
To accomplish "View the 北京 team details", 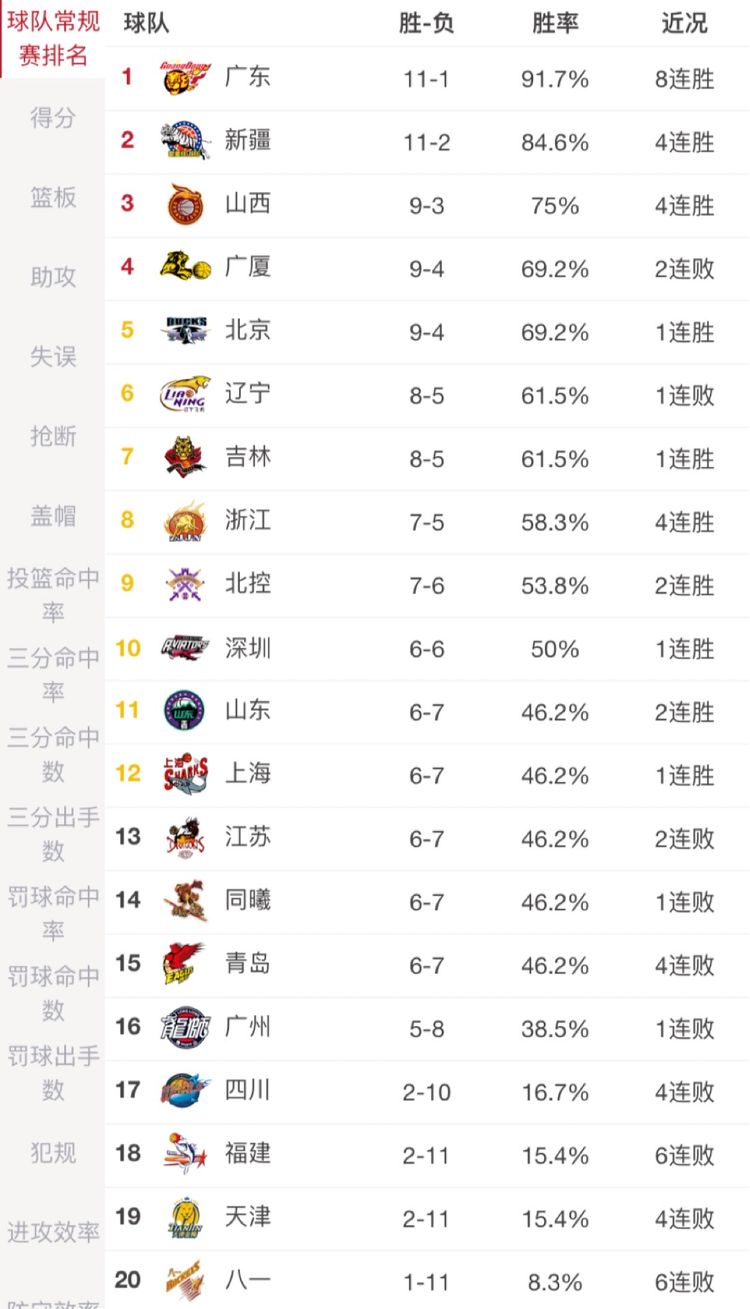I will tap(428, 332).
